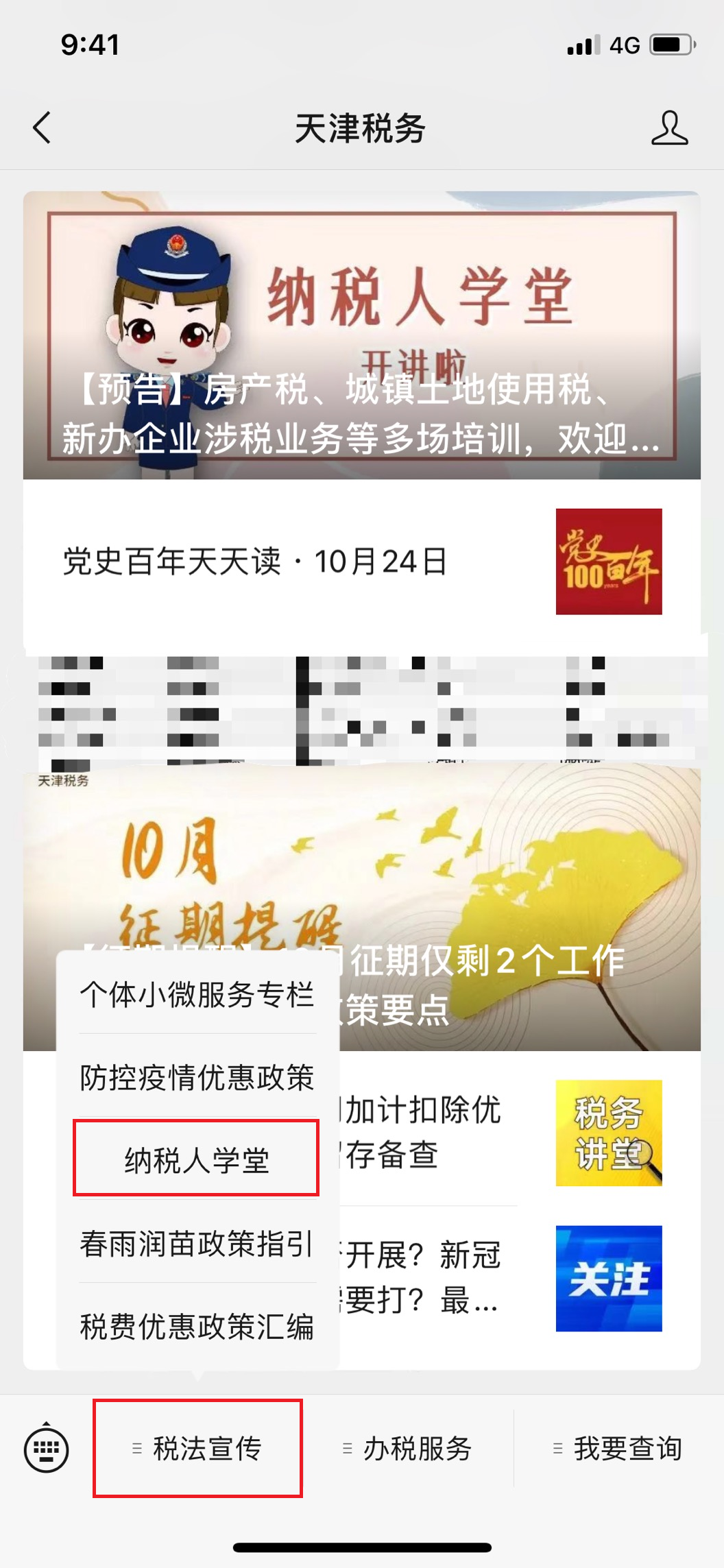724x1568 pixels.
Task: Open the 关注 article thumbnail
Action: [609, 1278]
